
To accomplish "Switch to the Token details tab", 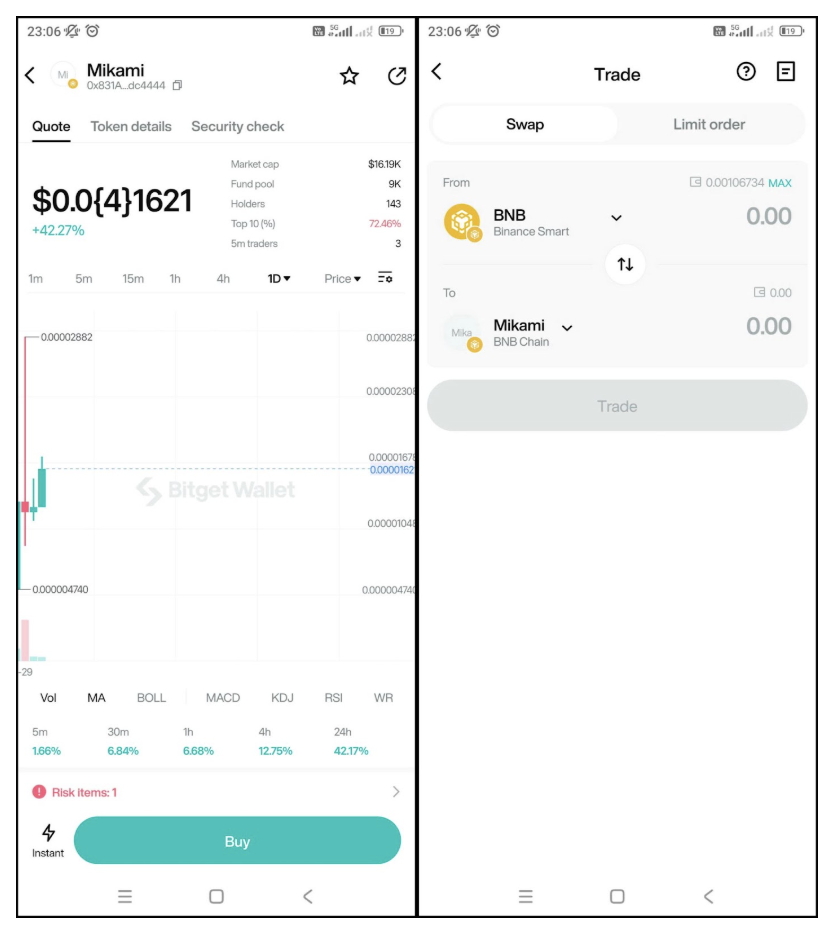I will [131, 126].
